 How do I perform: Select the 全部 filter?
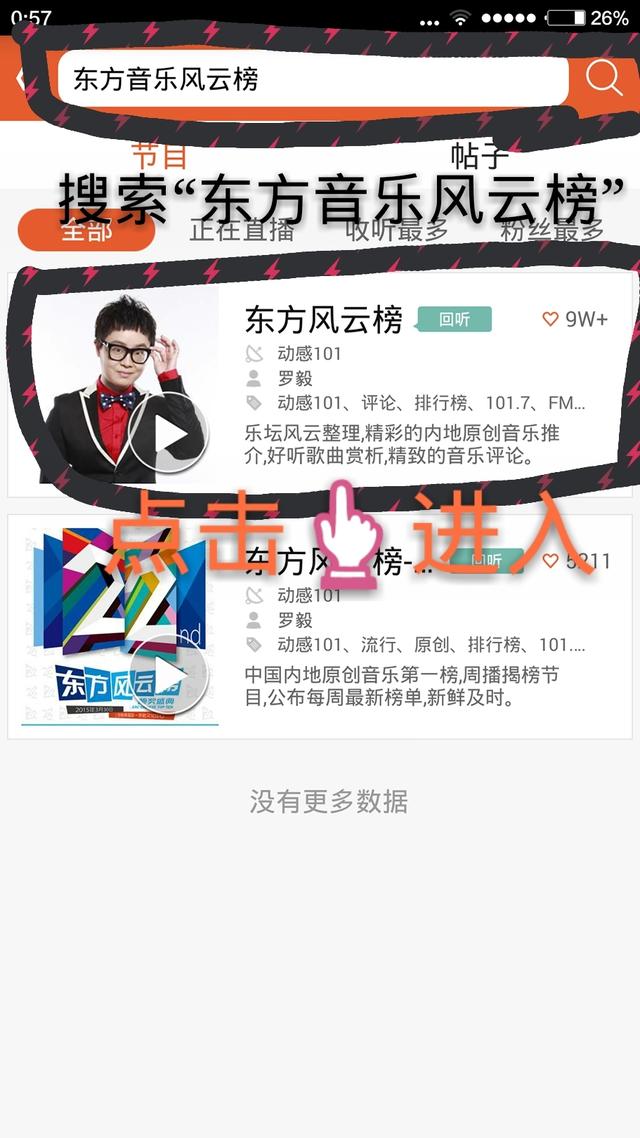pyautogui.click(x=87, y=231)
